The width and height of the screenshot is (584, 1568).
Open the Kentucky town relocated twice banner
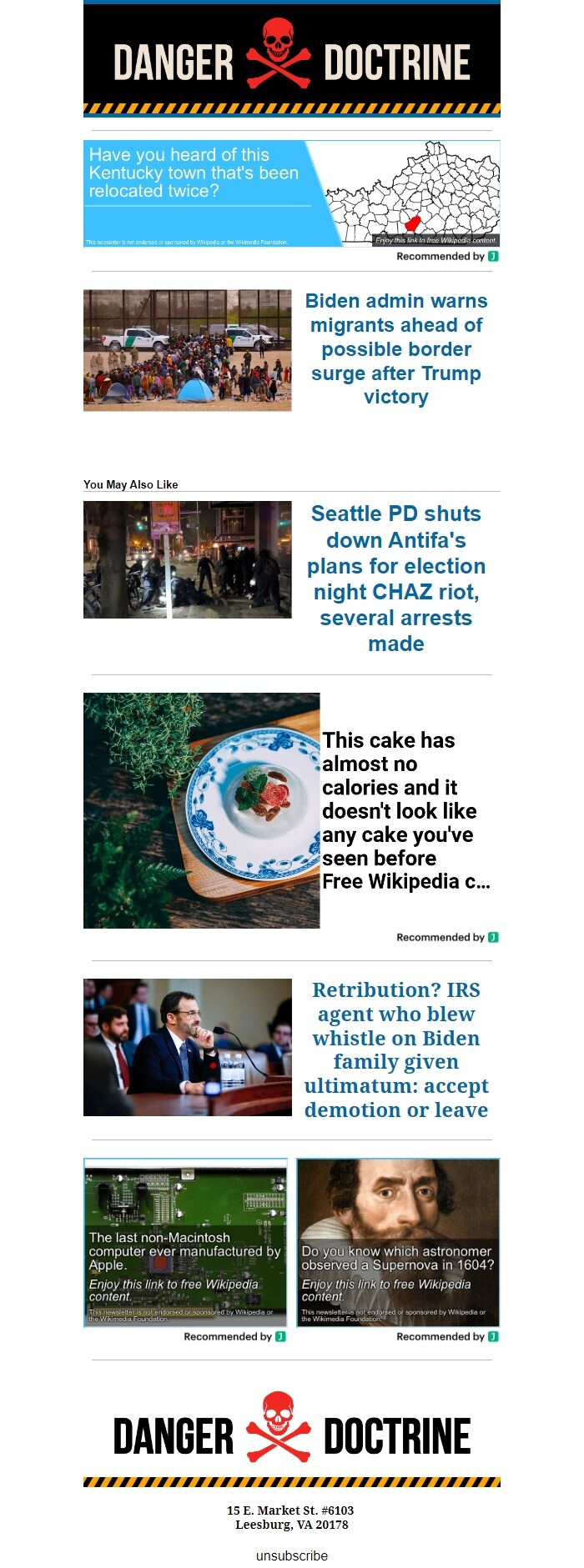coord(291,193)
